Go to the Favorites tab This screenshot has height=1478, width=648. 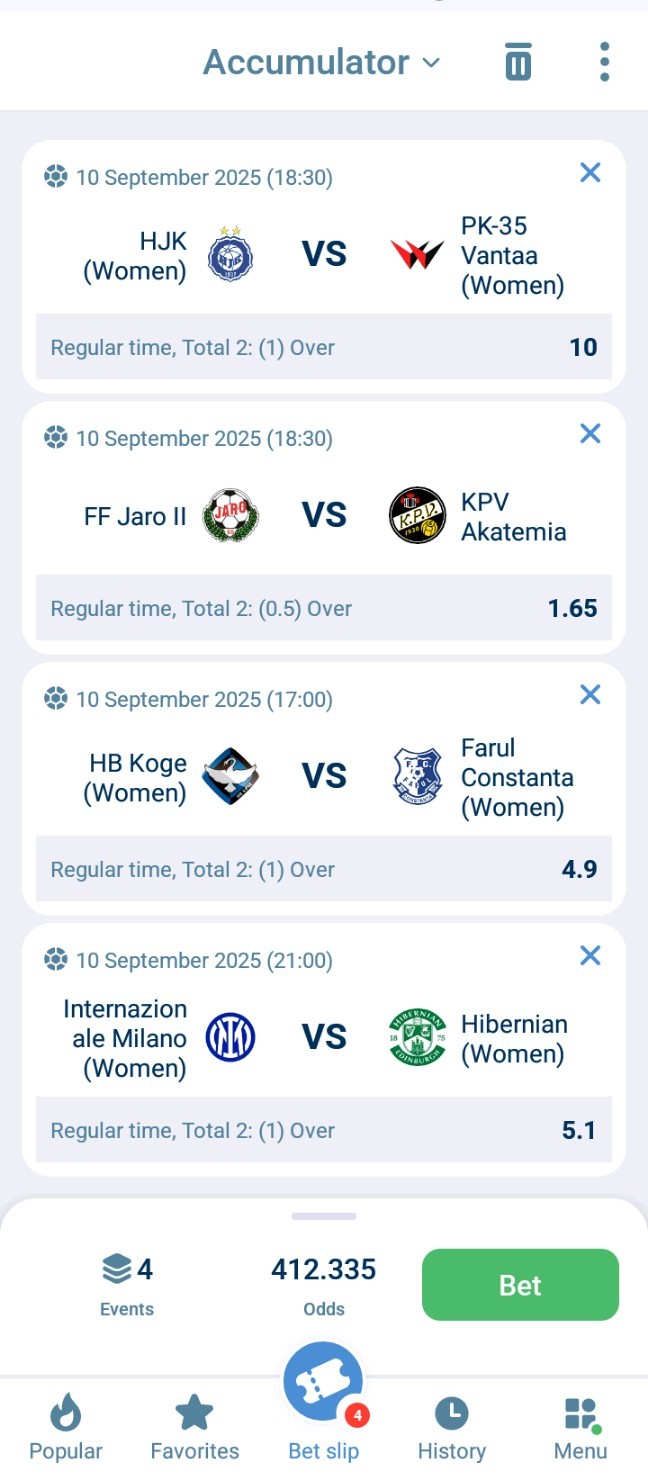pyautogui.click(x=195, y=1428)
